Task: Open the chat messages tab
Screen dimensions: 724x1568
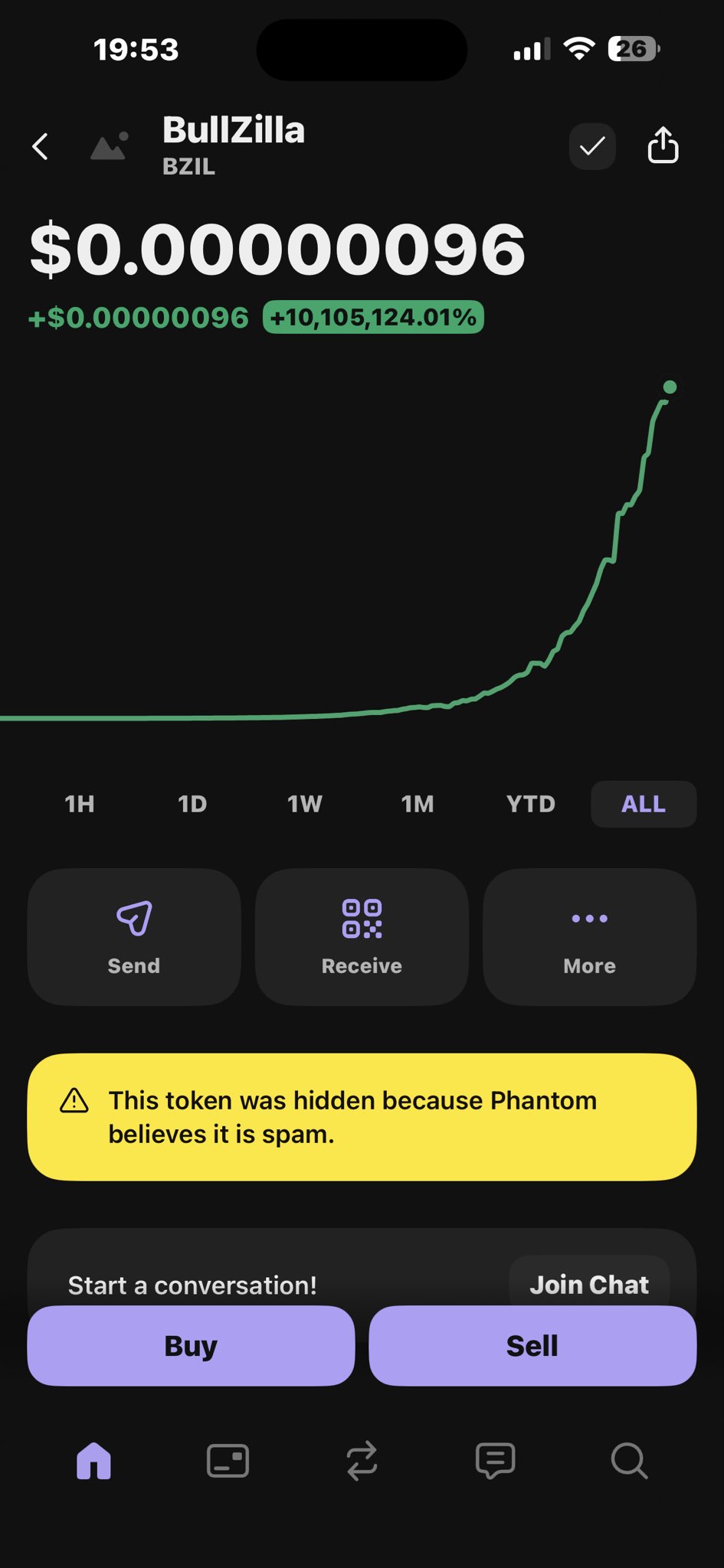Action: pos(495,1461)
